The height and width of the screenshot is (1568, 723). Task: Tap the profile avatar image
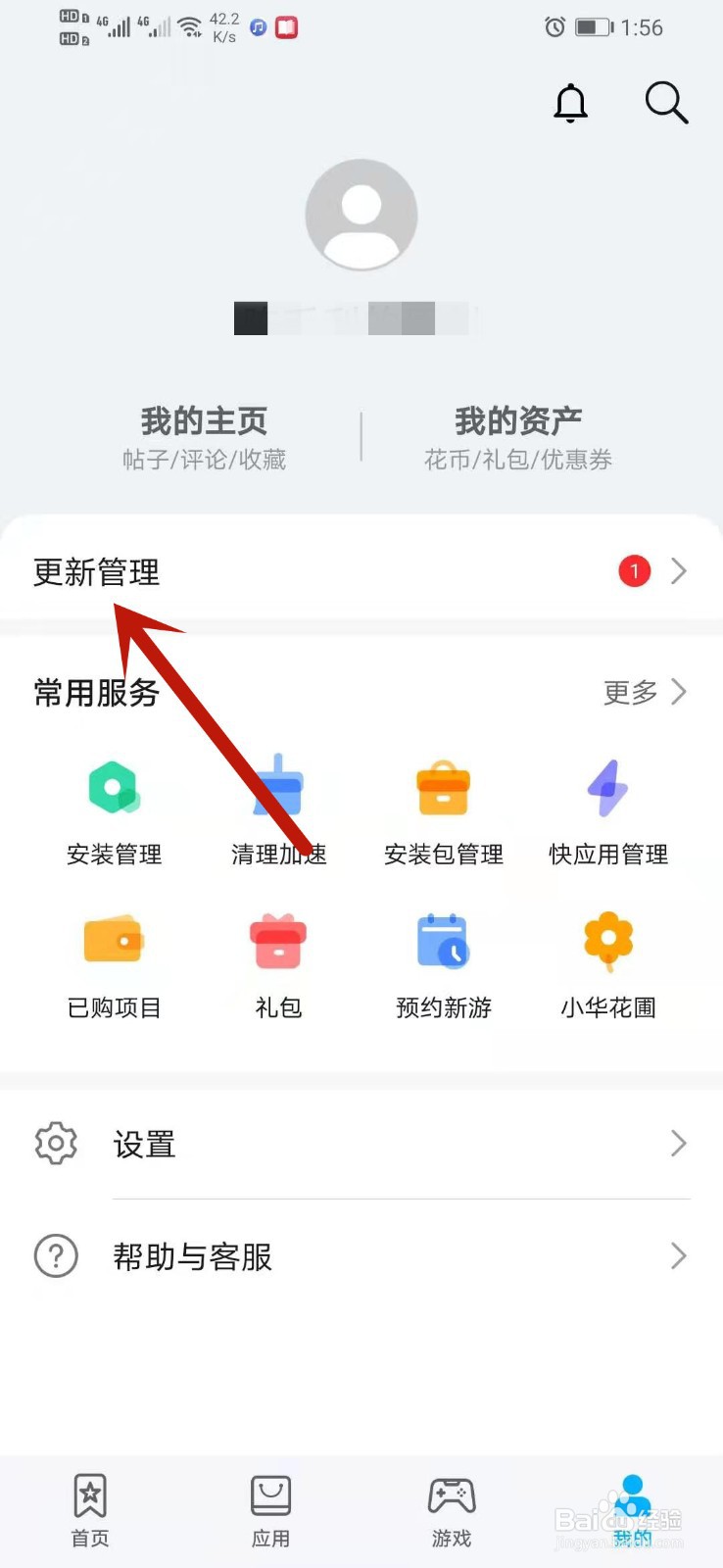point(361,214)
